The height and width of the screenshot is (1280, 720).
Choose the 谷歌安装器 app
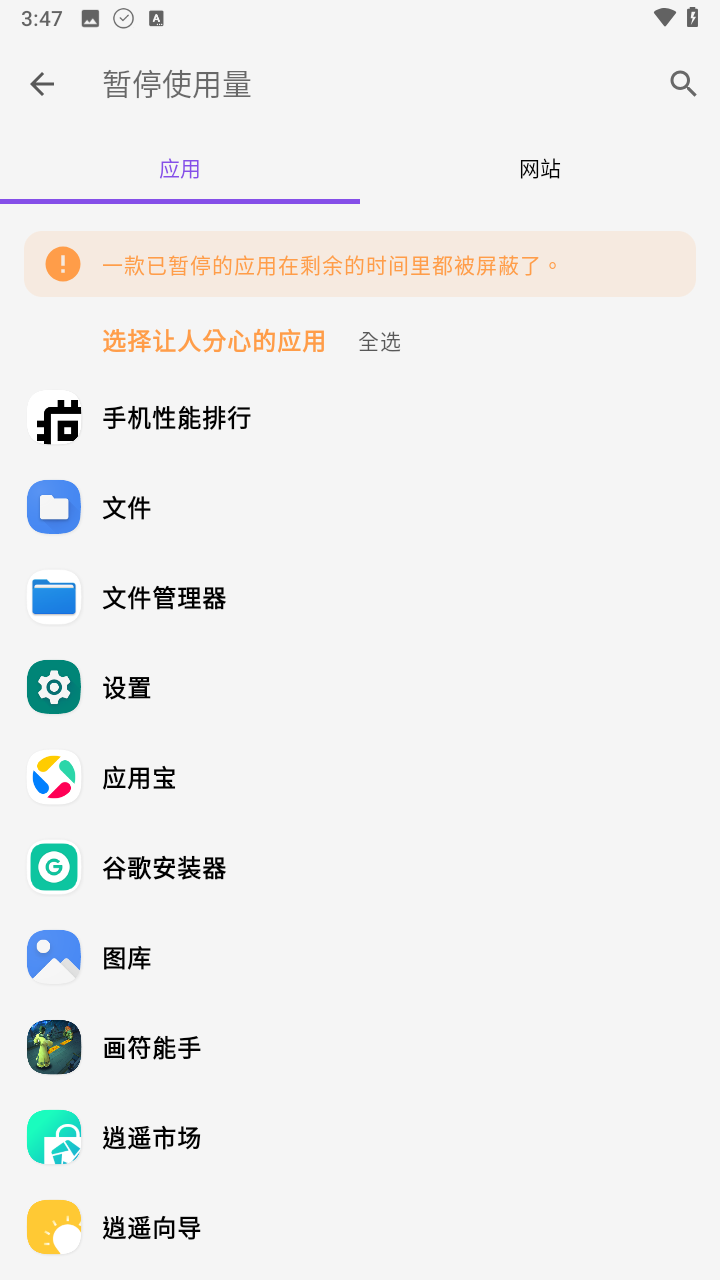(x=164, y=868)
